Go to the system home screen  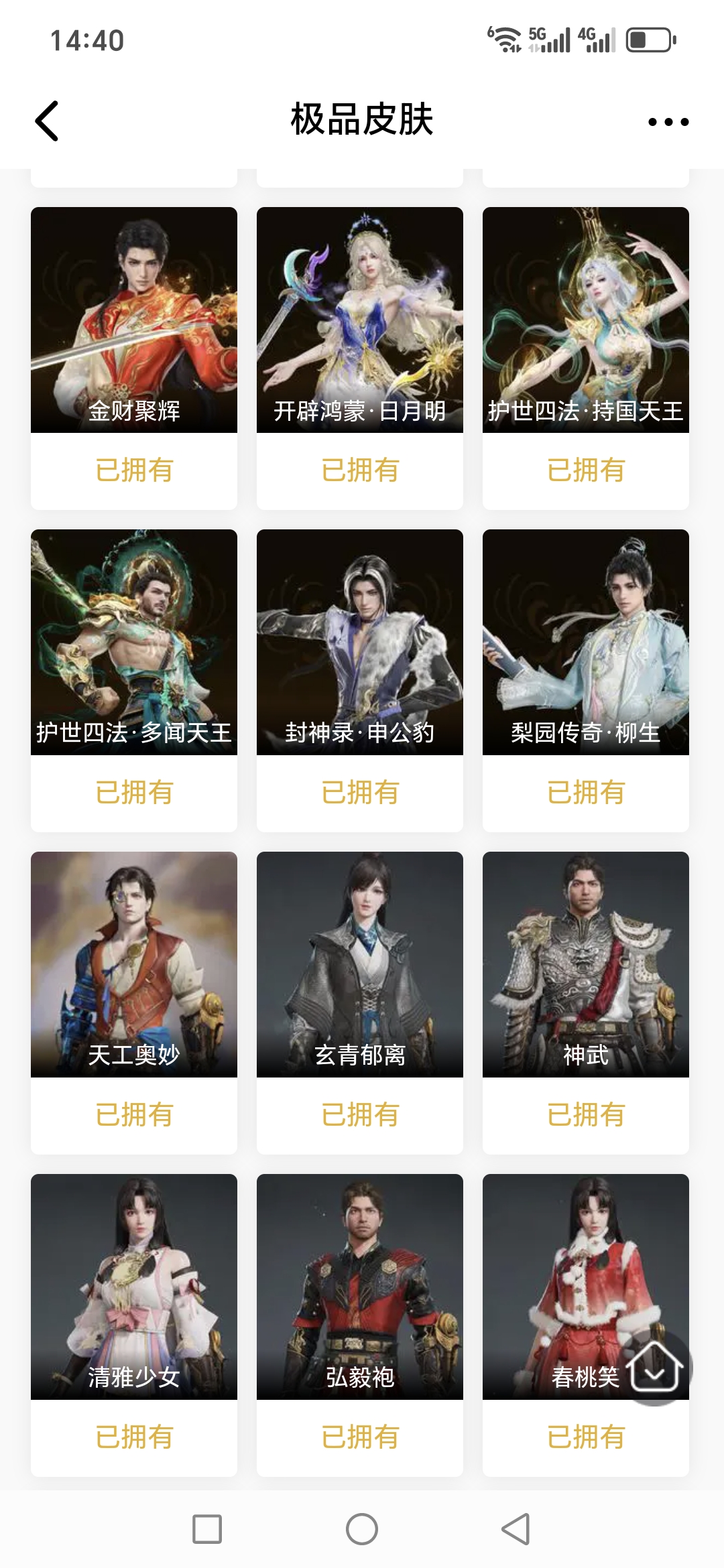pyautogui.click(x=362, y=1529)
